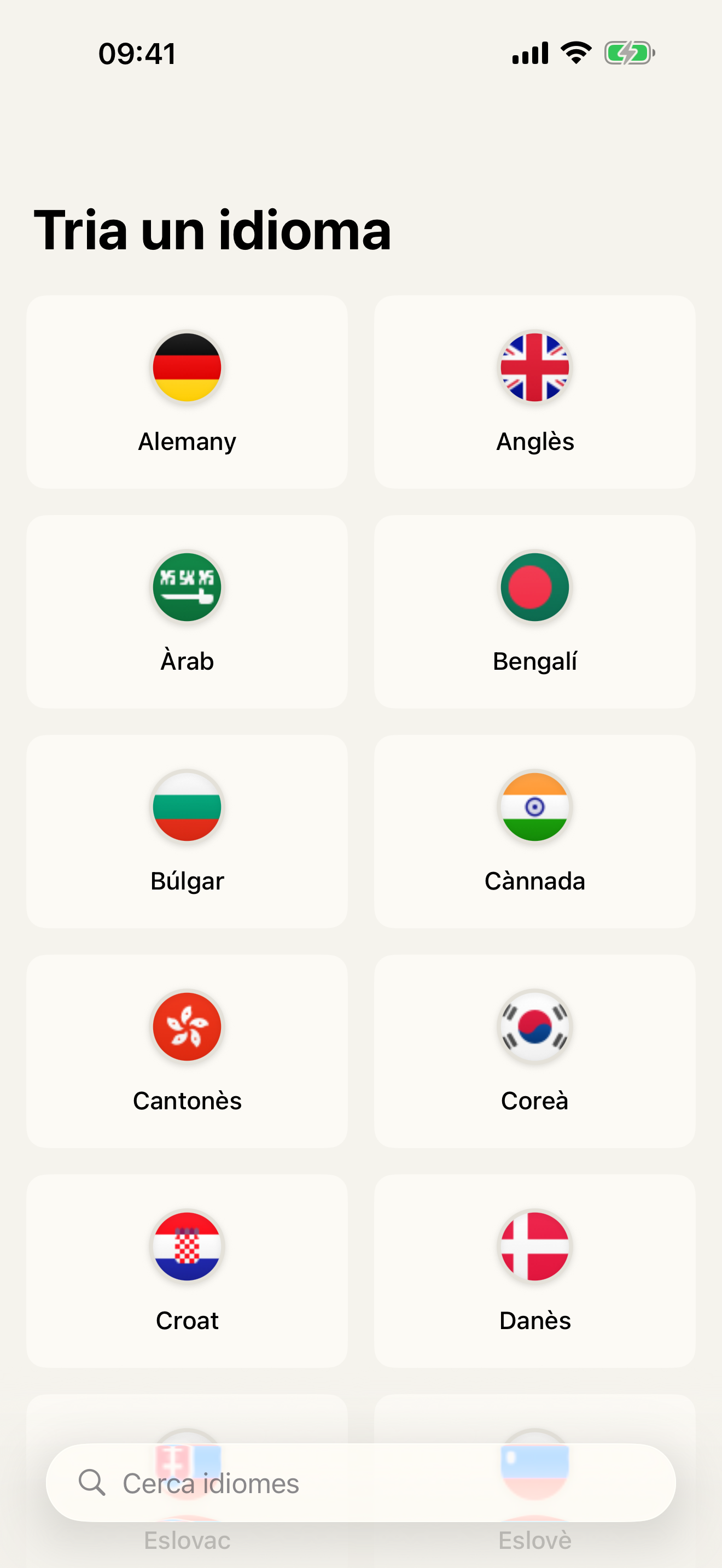Select Alemany as the language
Screen dimensions: 722x1568
click(x=187, y=392)
